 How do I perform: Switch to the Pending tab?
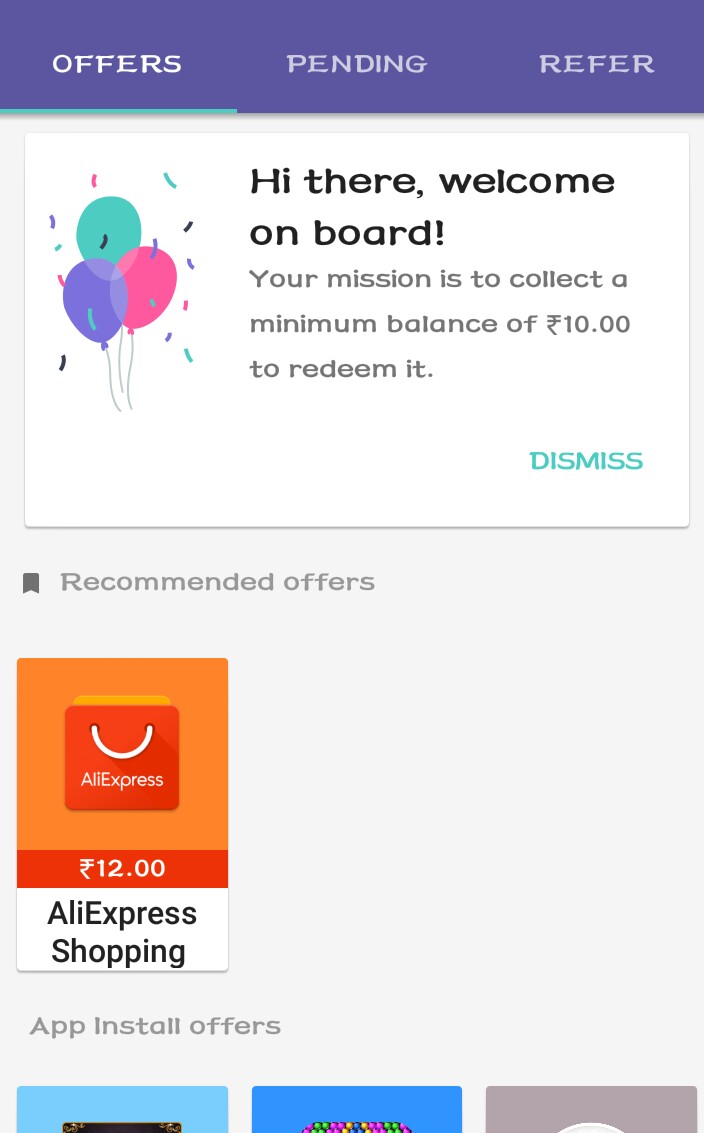pyautogui.click(x=357, y=65)
